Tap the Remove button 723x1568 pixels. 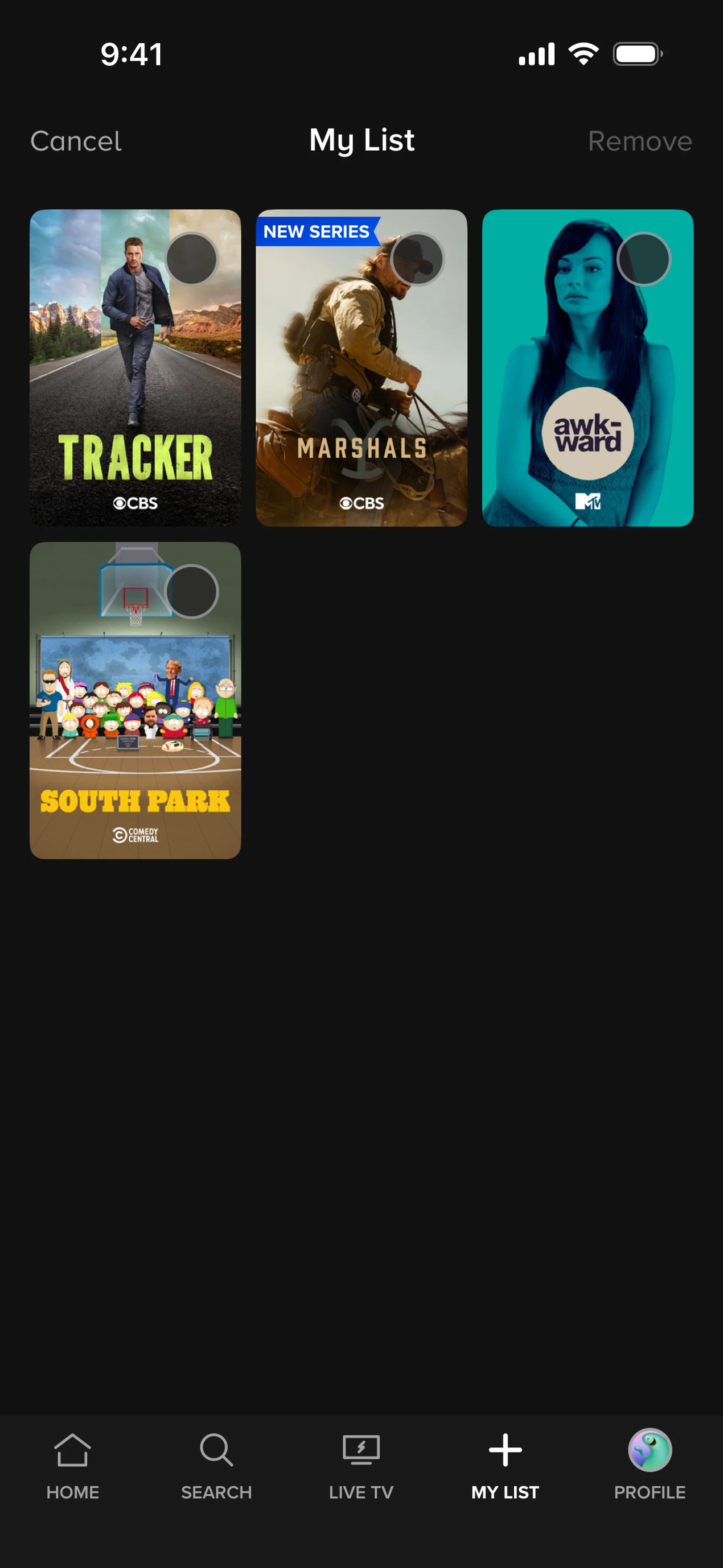(640, 141)
